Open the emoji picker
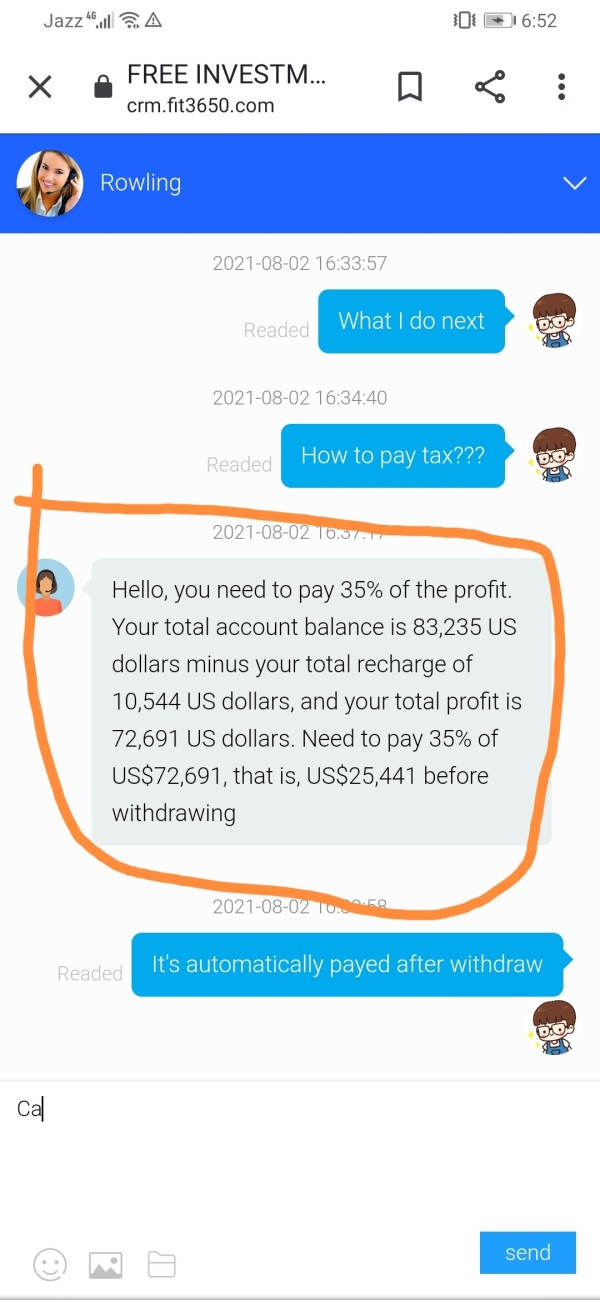600x1300 pixels. coord(50,1264)
